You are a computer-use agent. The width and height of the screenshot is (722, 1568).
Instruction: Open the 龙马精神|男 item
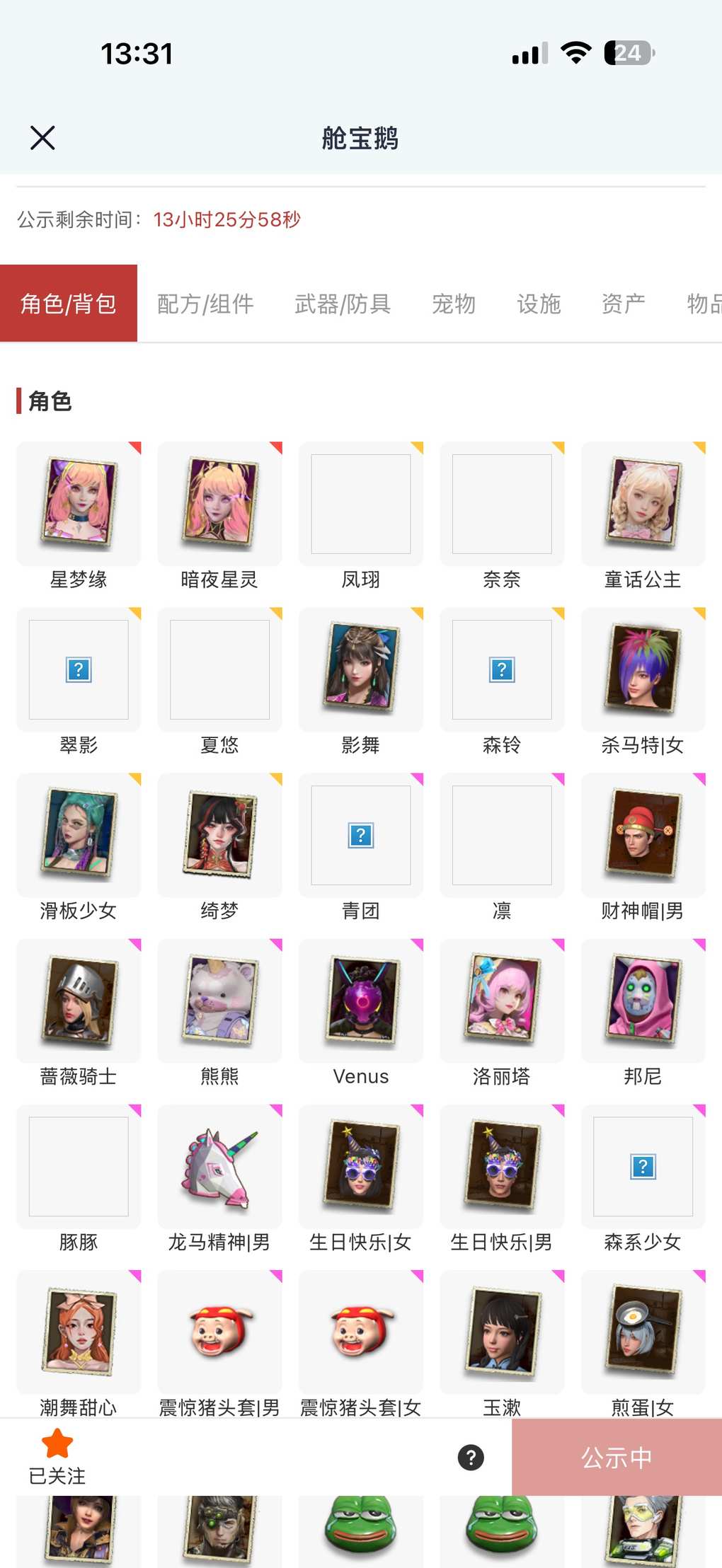coord(219,1166)
